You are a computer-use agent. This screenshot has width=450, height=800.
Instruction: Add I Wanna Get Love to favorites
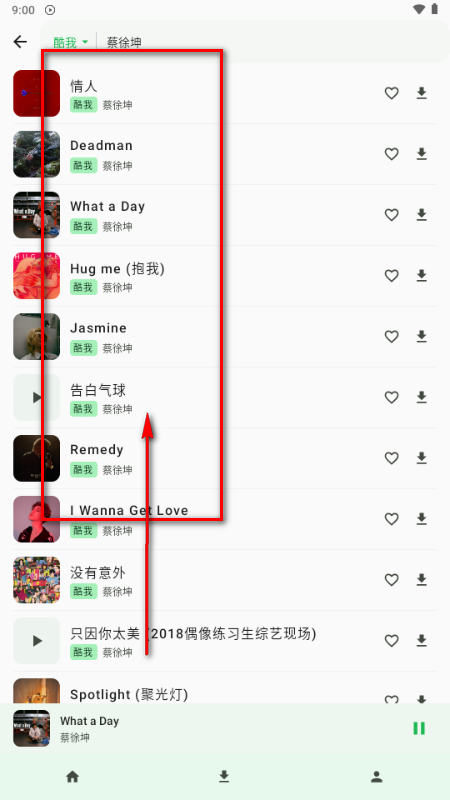tap(391, 519)
